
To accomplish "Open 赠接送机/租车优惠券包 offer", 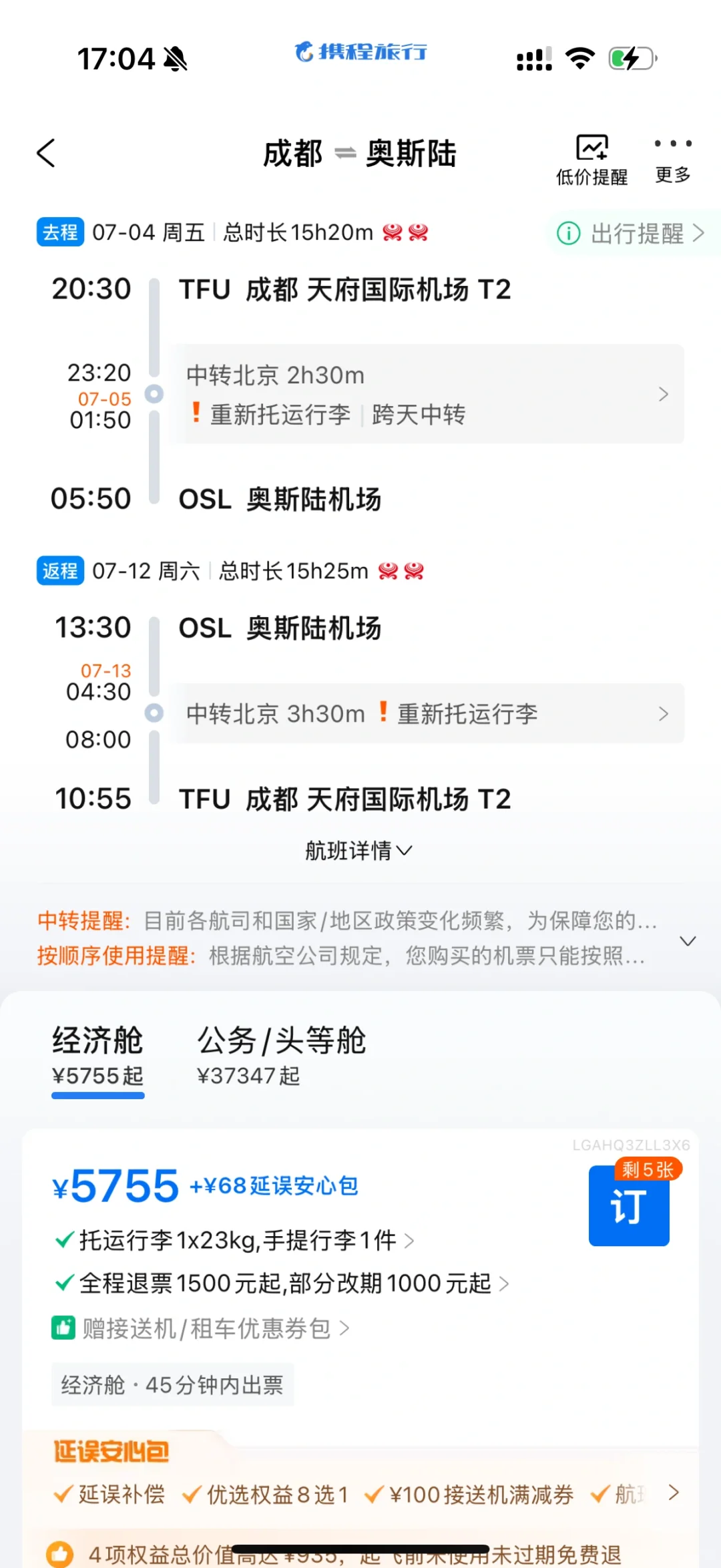I will click(201, 1328).
